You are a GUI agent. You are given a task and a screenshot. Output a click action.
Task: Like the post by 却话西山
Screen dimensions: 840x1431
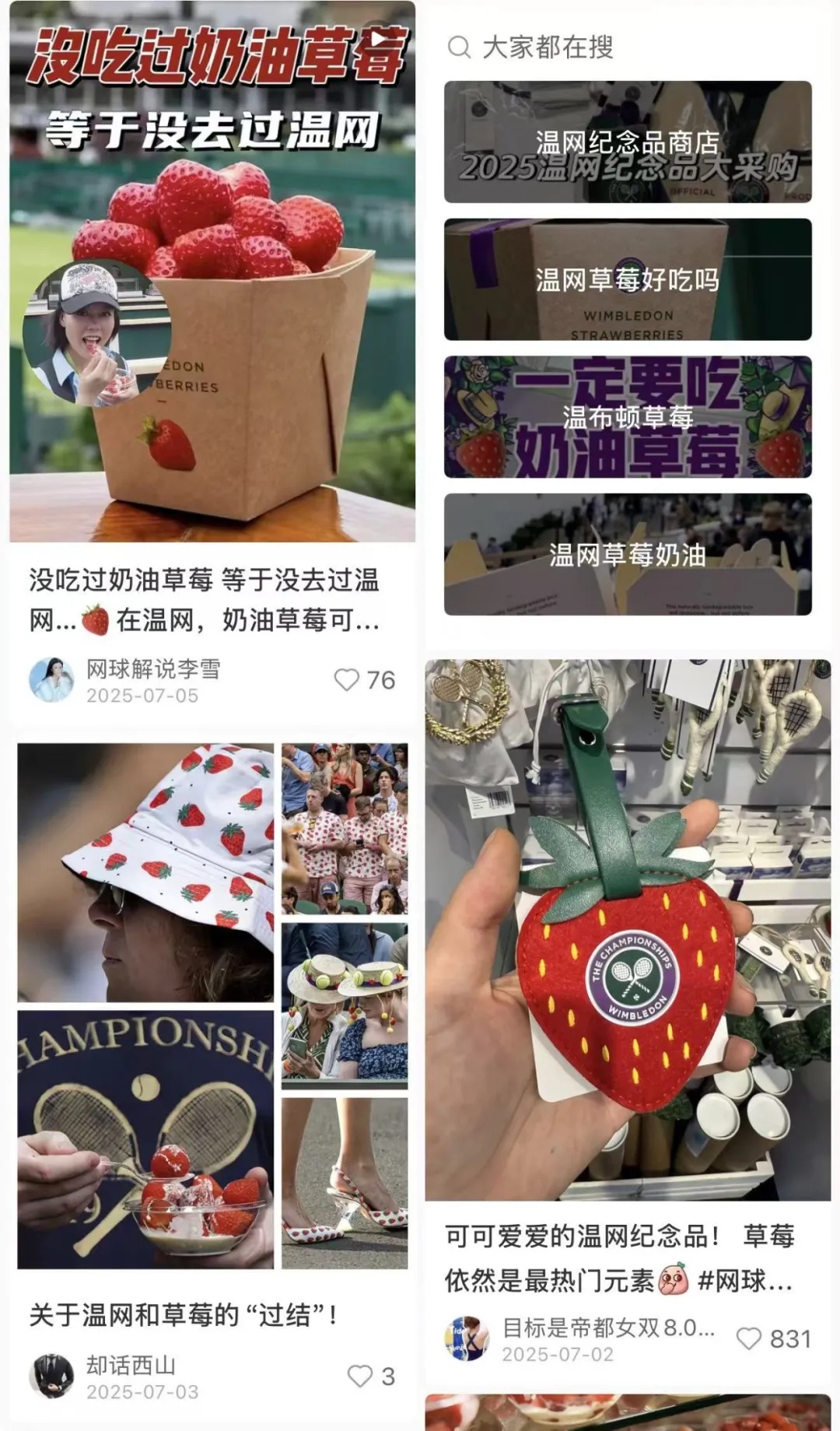[x=359, y=1376]
